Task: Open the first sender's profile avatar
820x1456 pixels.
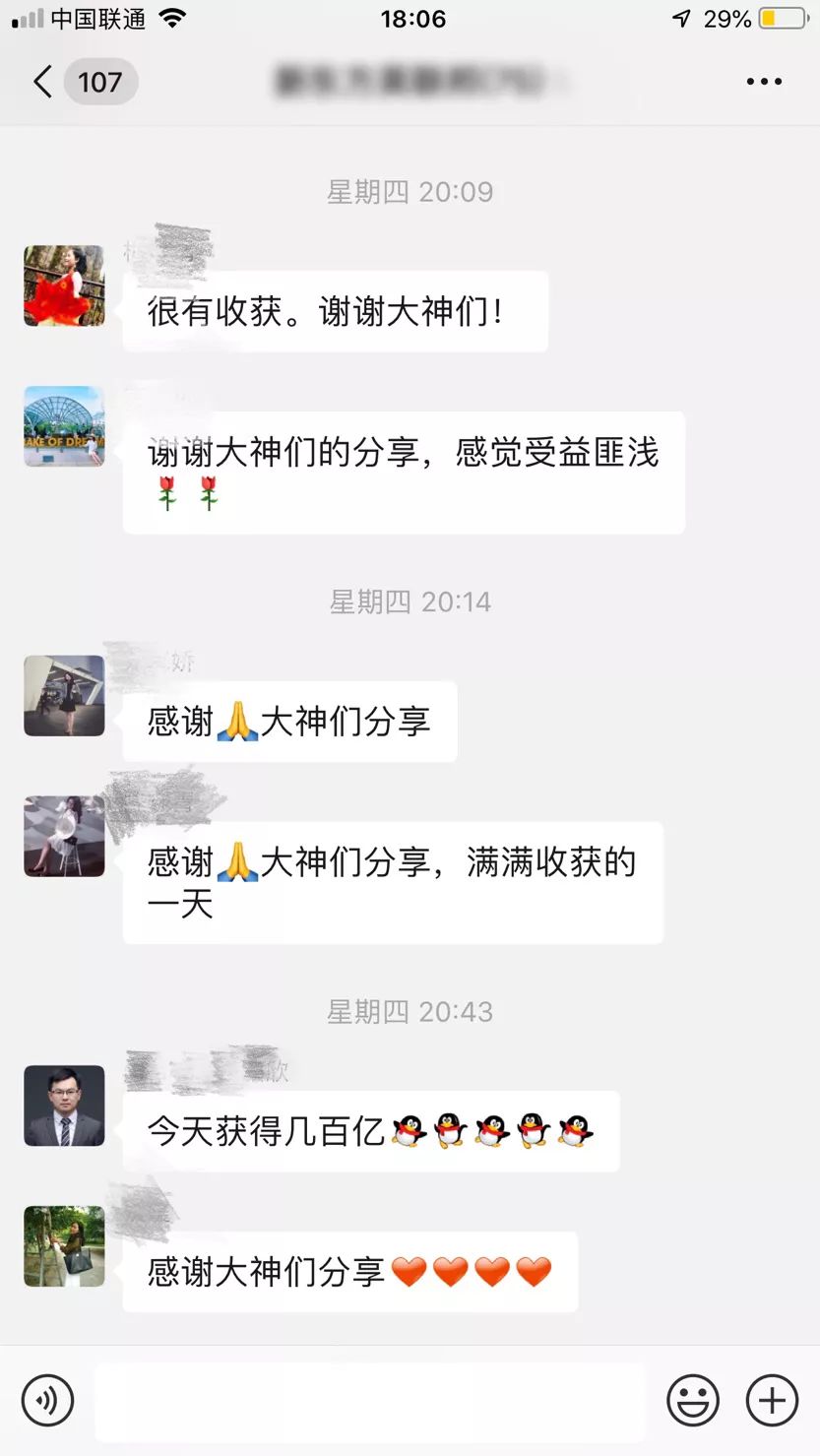Action: tap(64, 286)
